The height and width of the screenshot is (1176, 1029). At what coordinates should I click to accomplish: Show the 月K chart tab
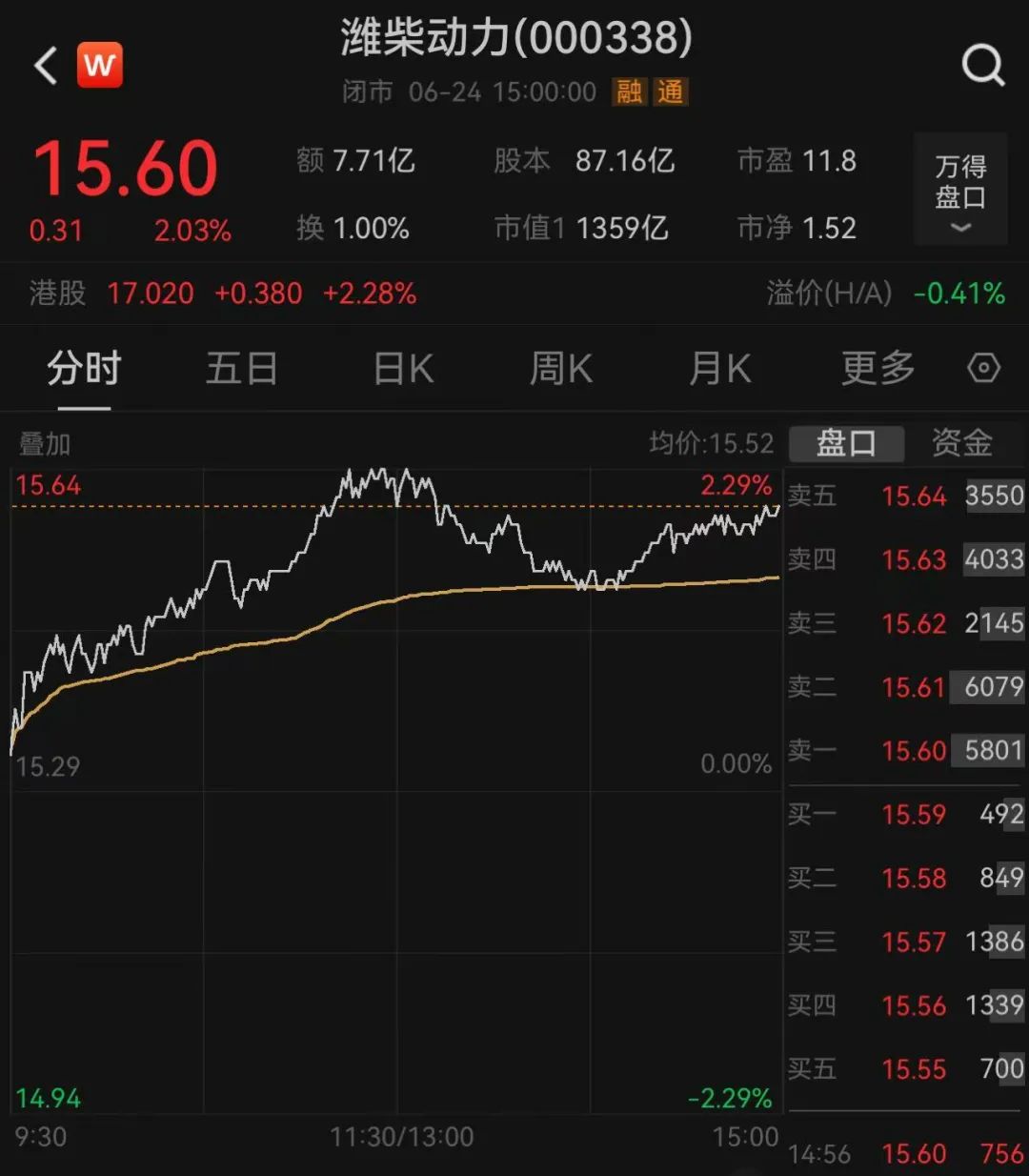[719, 369]
